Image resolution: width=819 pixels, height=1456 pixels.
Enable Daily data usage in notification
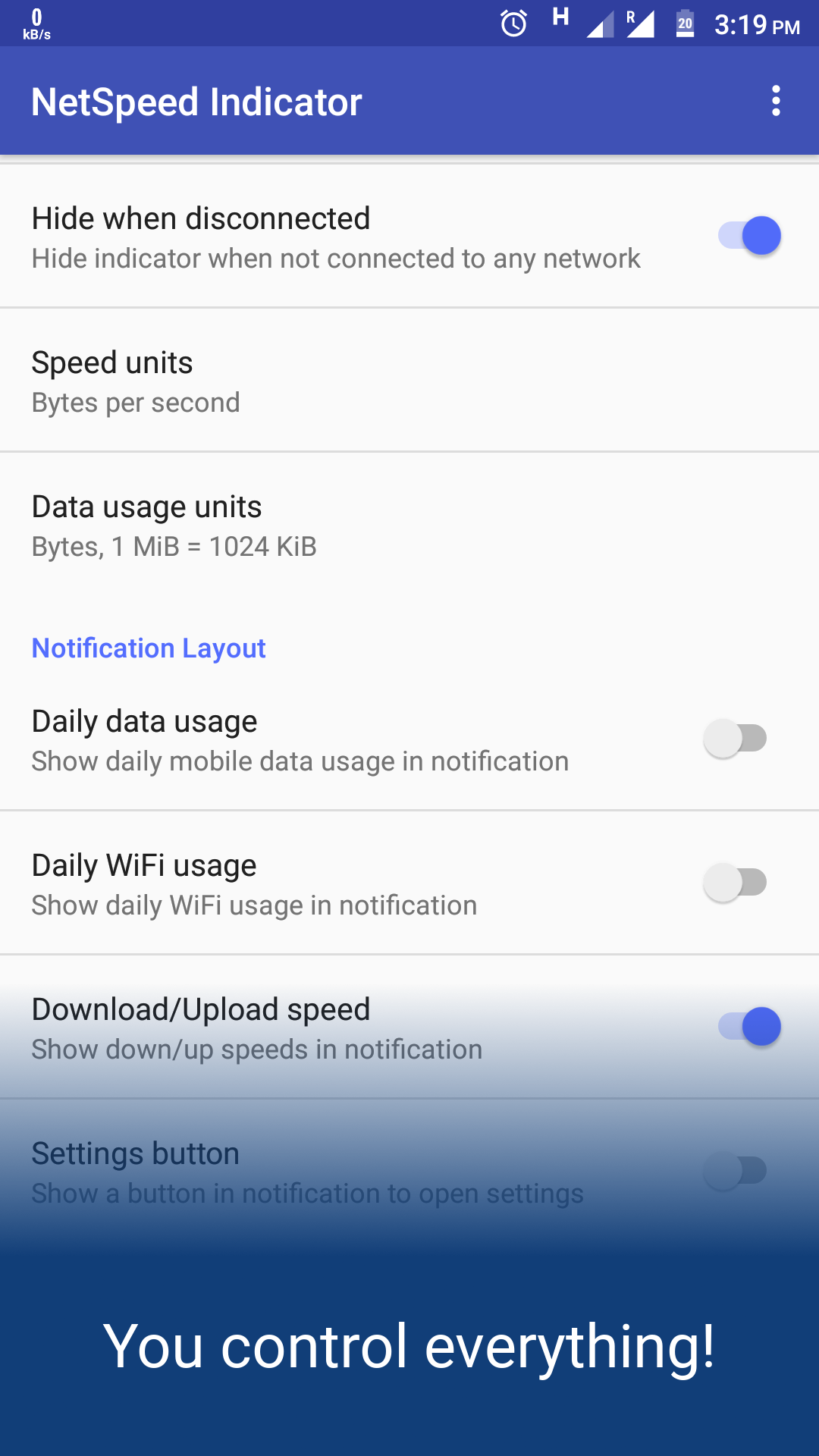coord(735,738)
